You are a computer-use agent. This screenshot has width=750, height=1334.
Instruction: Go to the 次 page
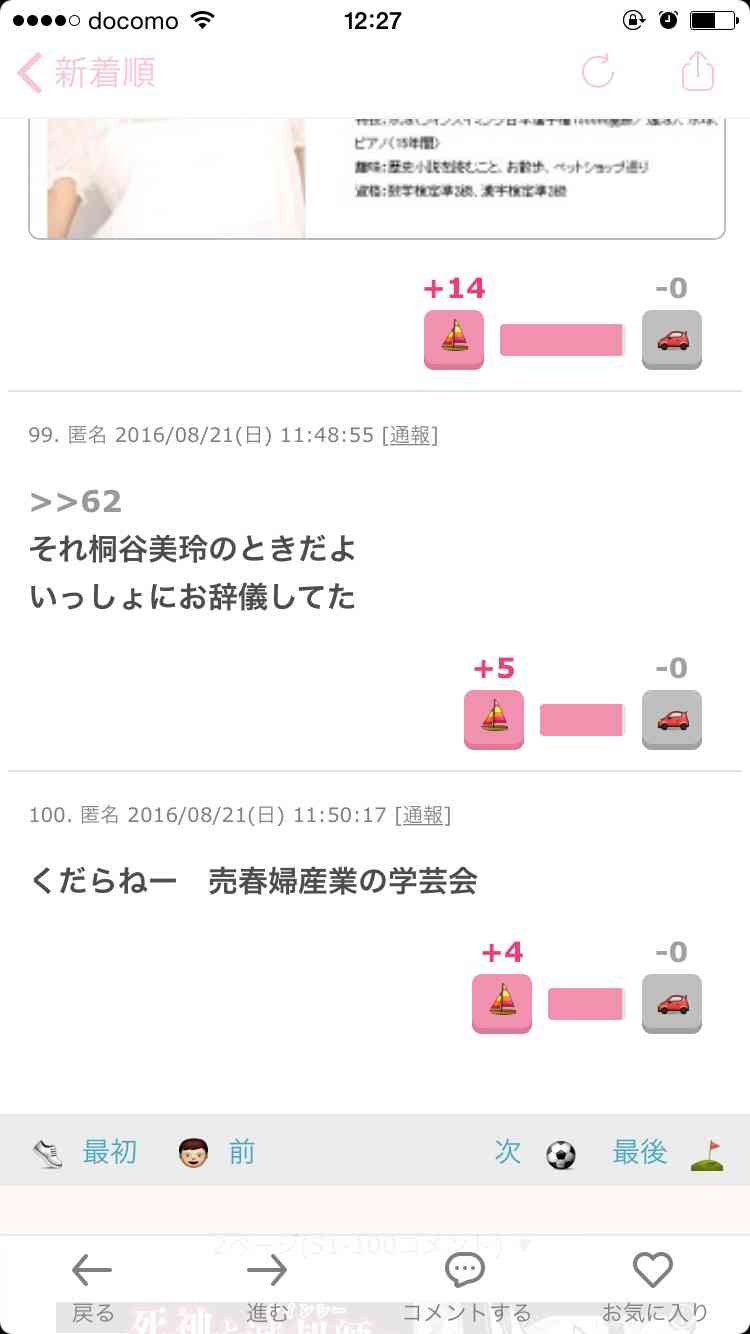pos(507,1150)
